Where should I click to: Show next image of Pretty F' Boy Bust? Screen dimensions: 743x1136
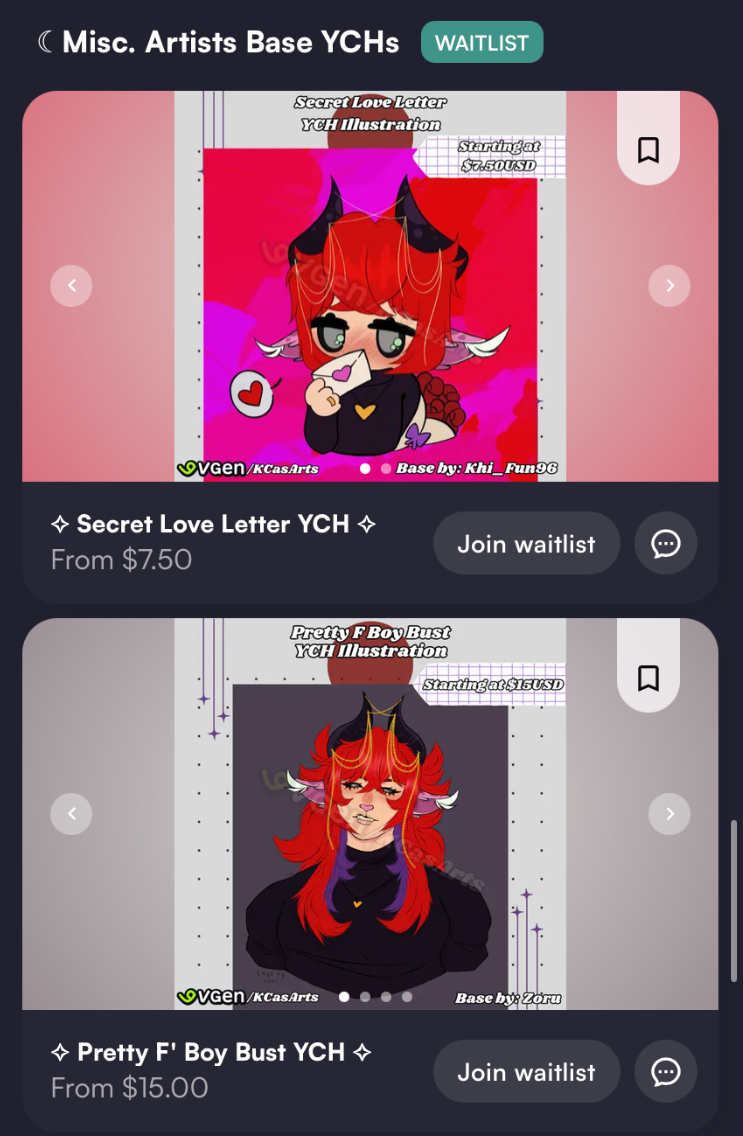669,814
